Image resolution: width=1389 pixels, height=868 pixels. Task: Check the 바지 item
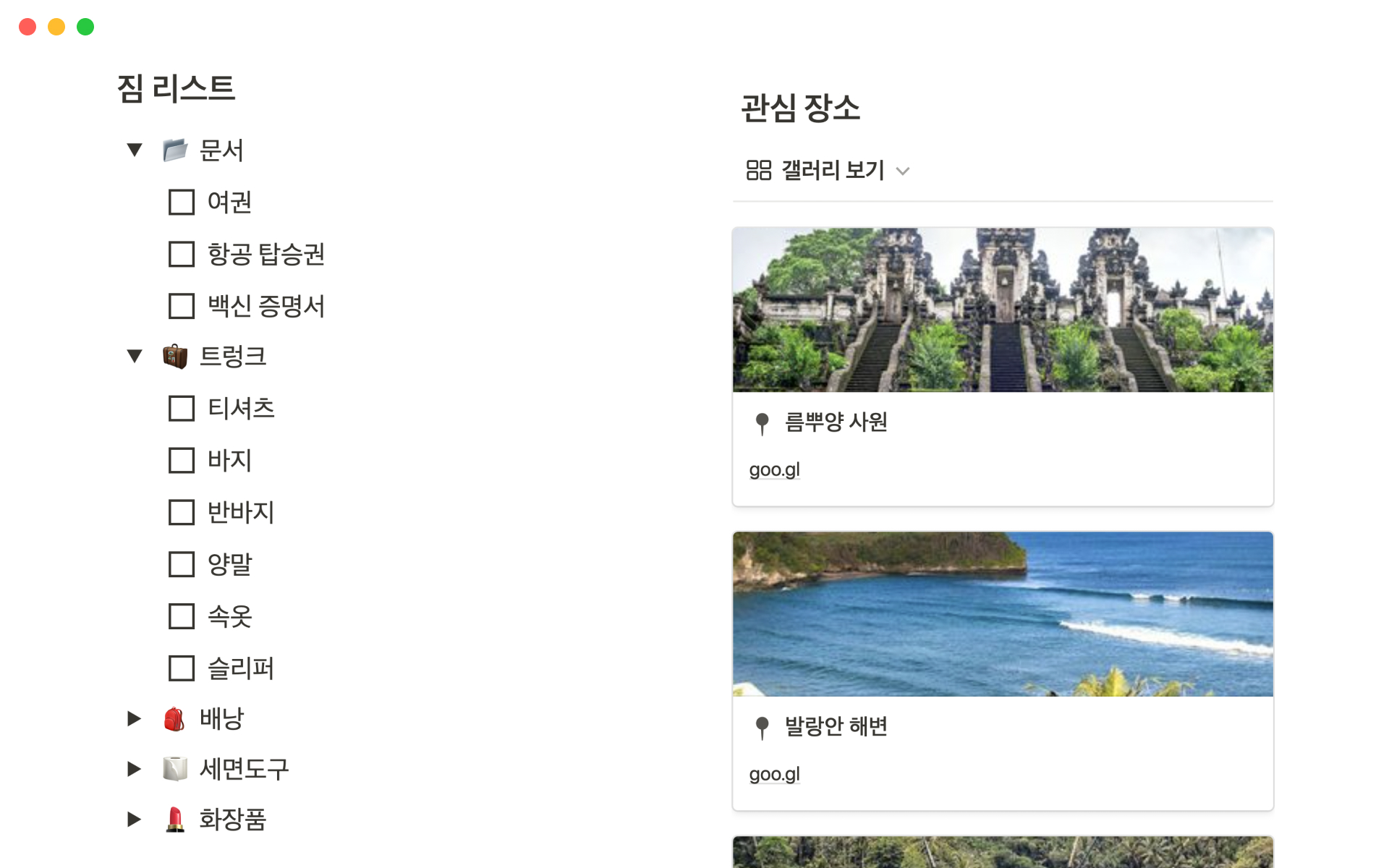182,461
